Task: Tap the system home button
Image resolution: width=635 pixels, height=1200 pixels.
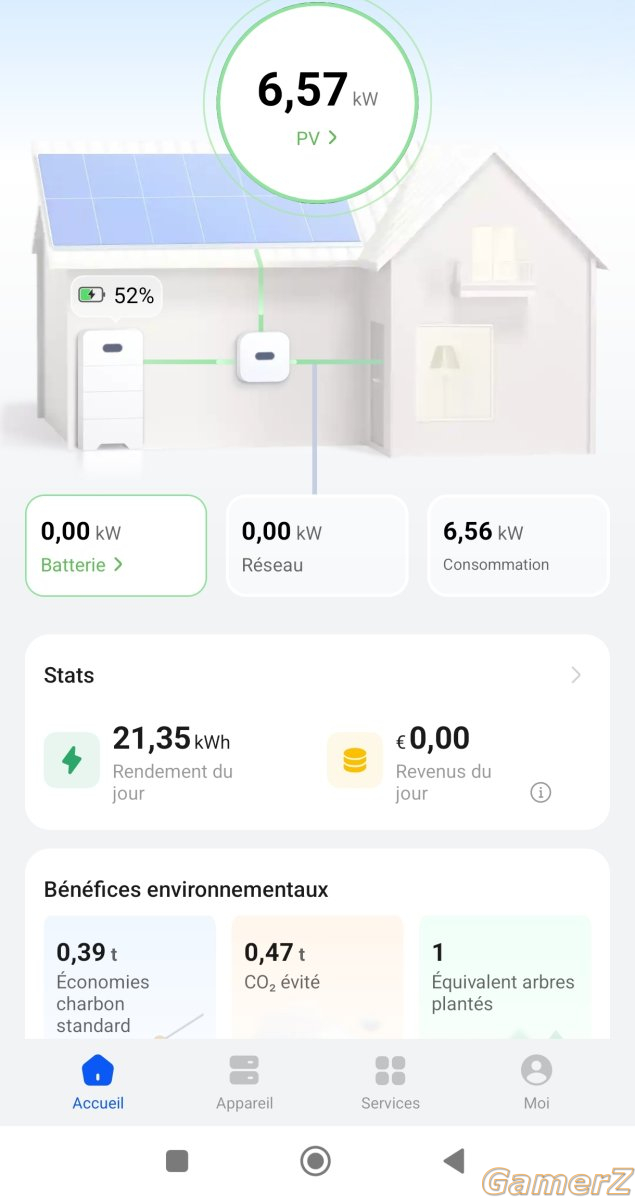Action: click(x=316, y=1160)
